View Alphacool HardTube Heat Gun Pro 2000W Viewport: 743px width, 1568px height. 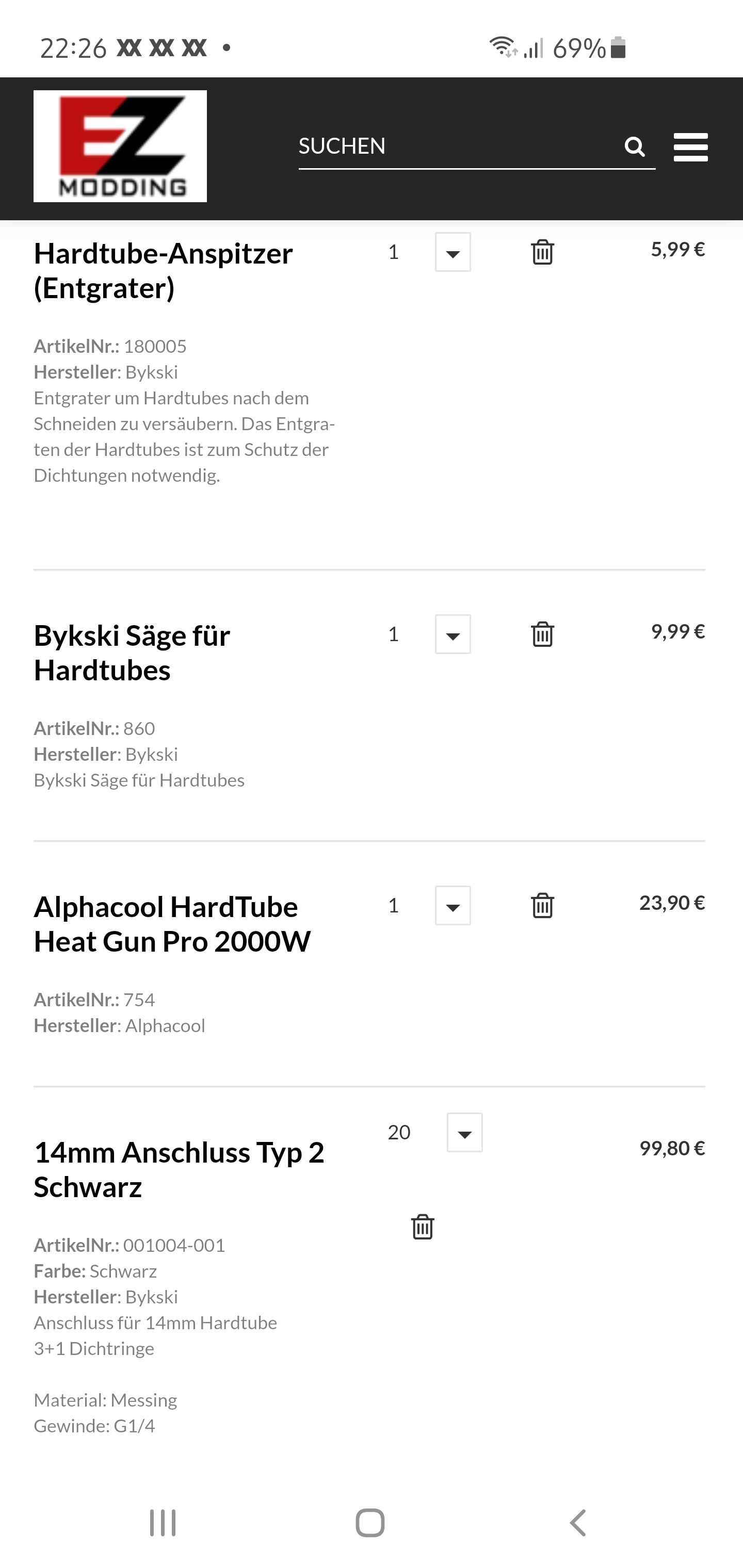(x=172, y=924)
